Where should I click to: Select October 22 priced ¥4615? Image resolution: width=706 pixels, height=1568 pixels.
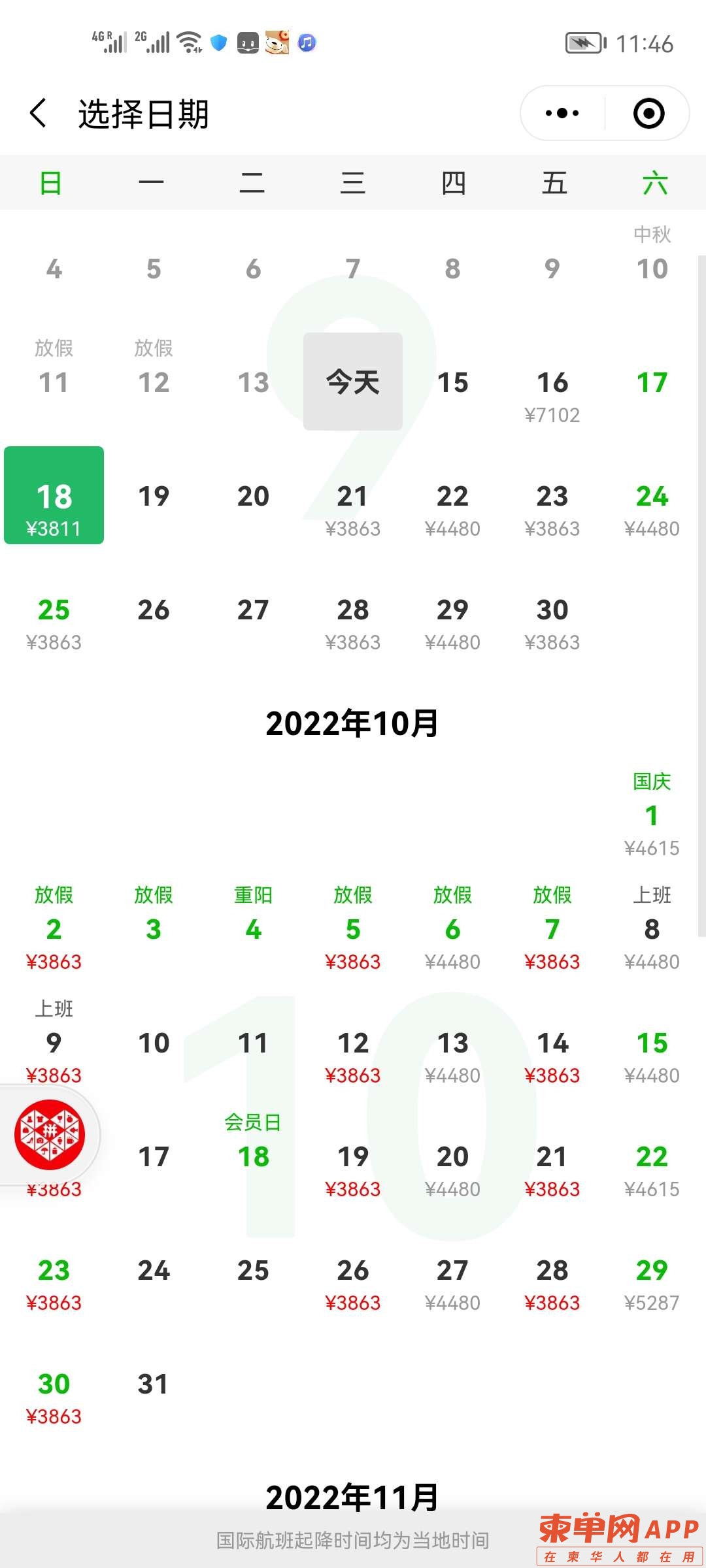(x=652, y=1167)
